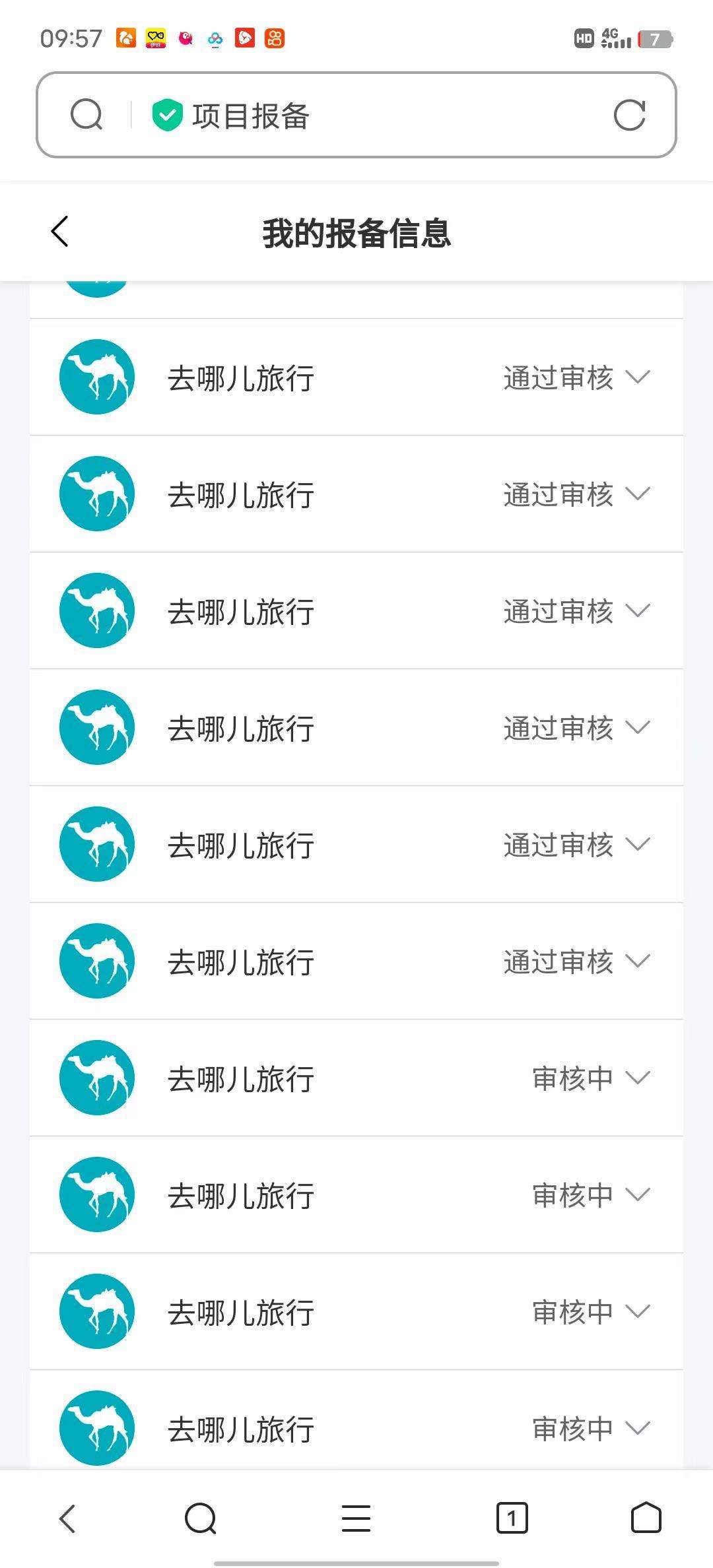Open the browser tabs switcher
The width and height of the screenshot is (713, 1568).
(x=512, y=1518)
